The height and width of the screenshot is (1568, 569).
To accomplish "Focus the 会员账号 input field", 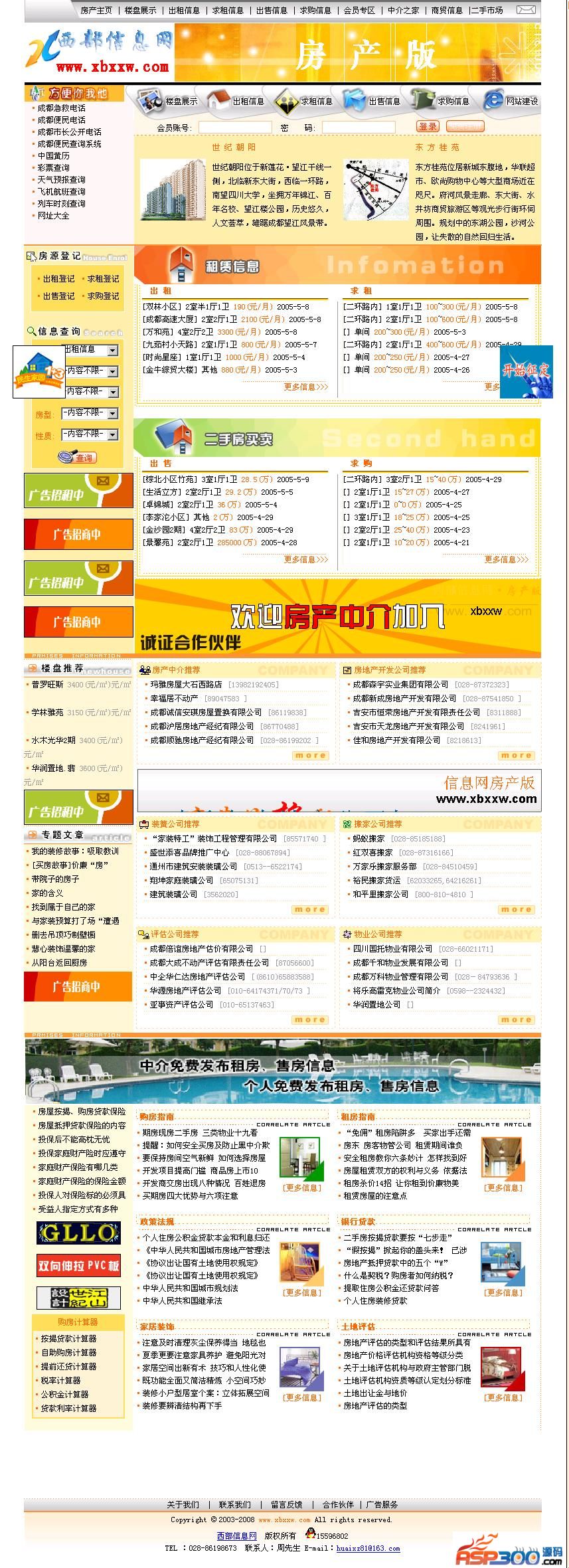I will 235,128.
